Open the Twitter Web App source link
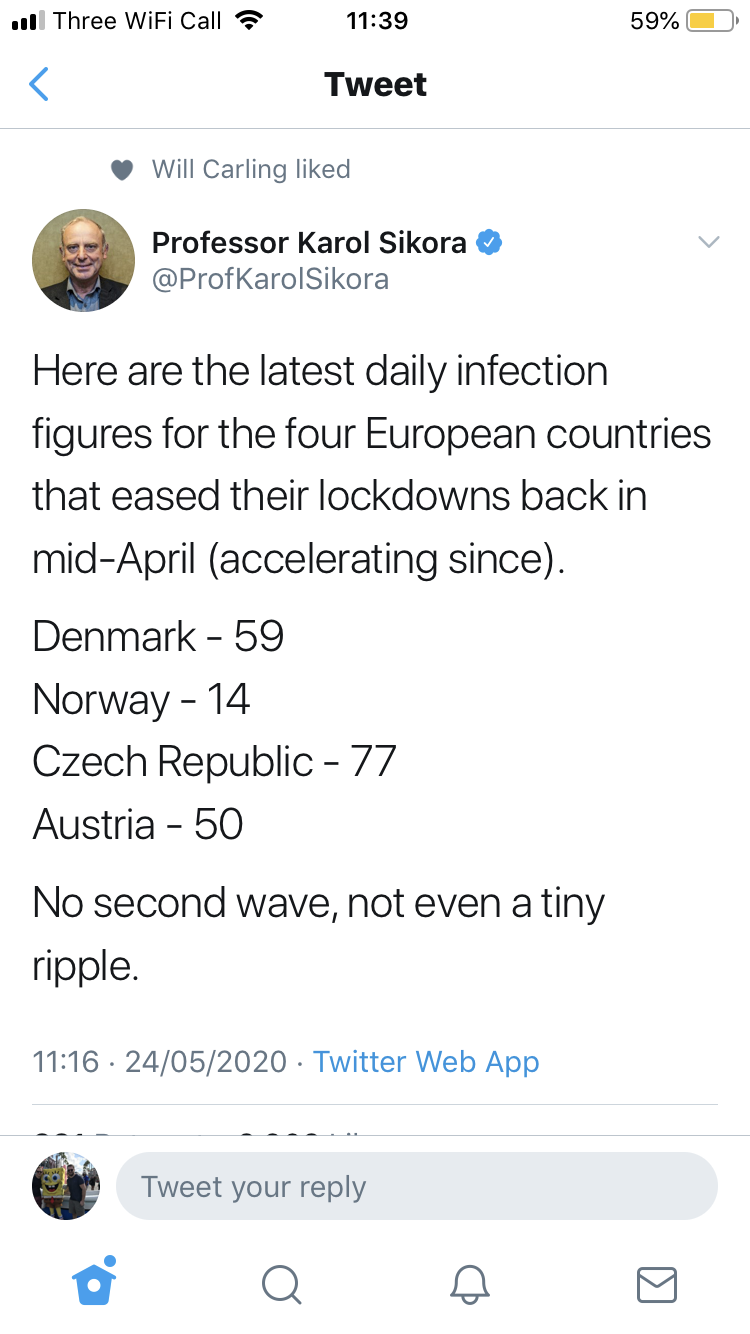750x1334 pixels. 427,1061
